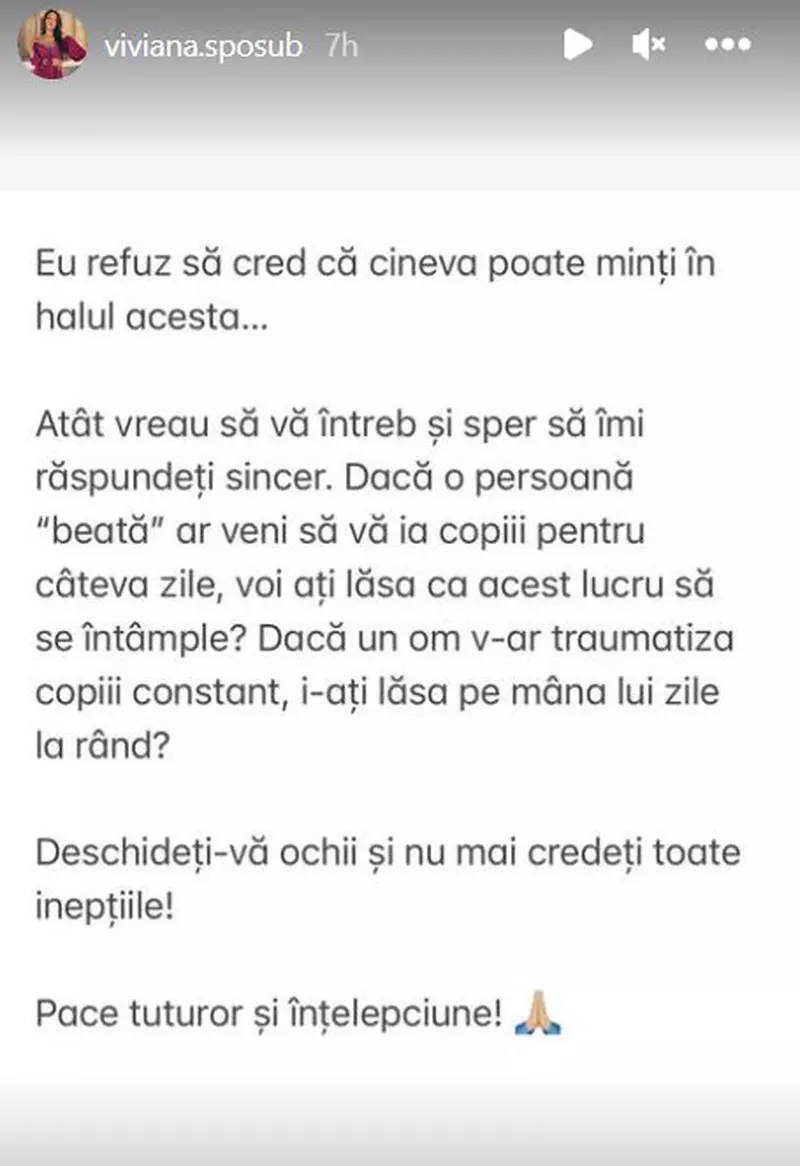Unmute the story sound
The height and width of the screenshot is (1166, 800).
tap(649, 44)
